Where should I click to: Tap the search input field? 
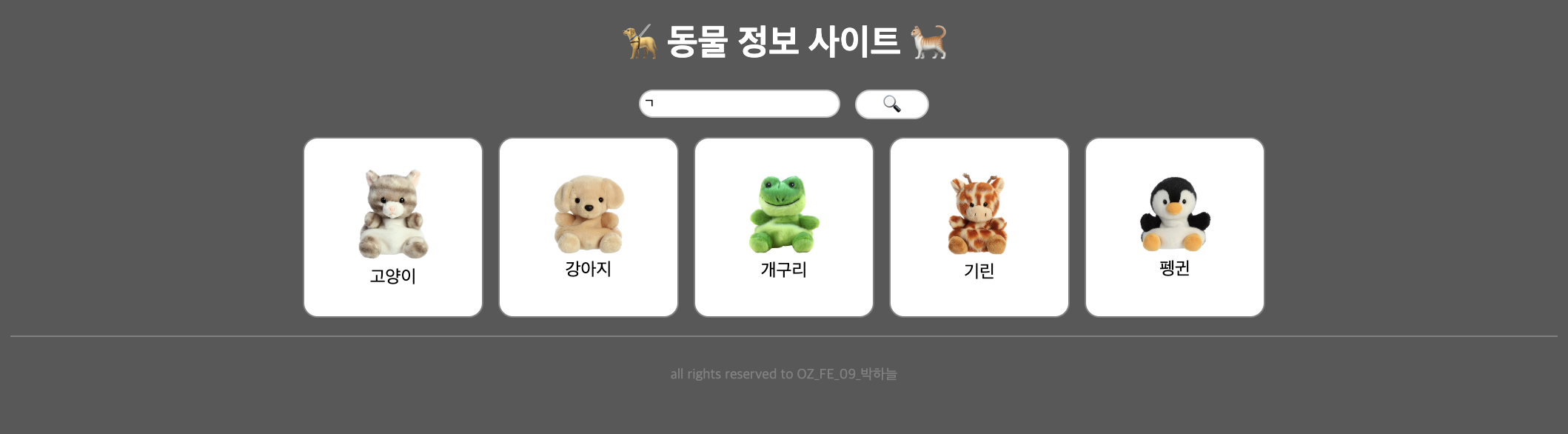click(x=739, y=104)
